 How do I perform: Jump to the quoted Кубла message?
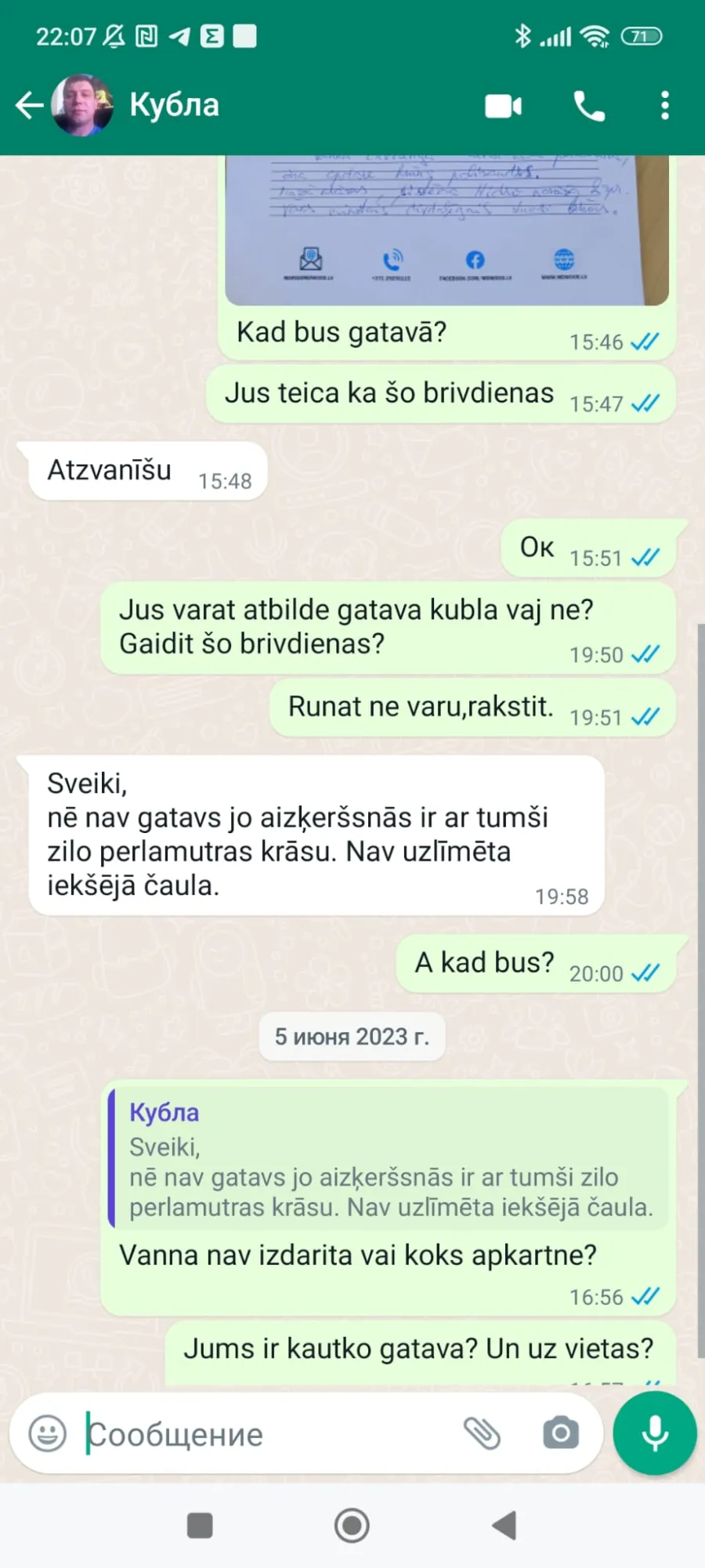pos(389,1158)
